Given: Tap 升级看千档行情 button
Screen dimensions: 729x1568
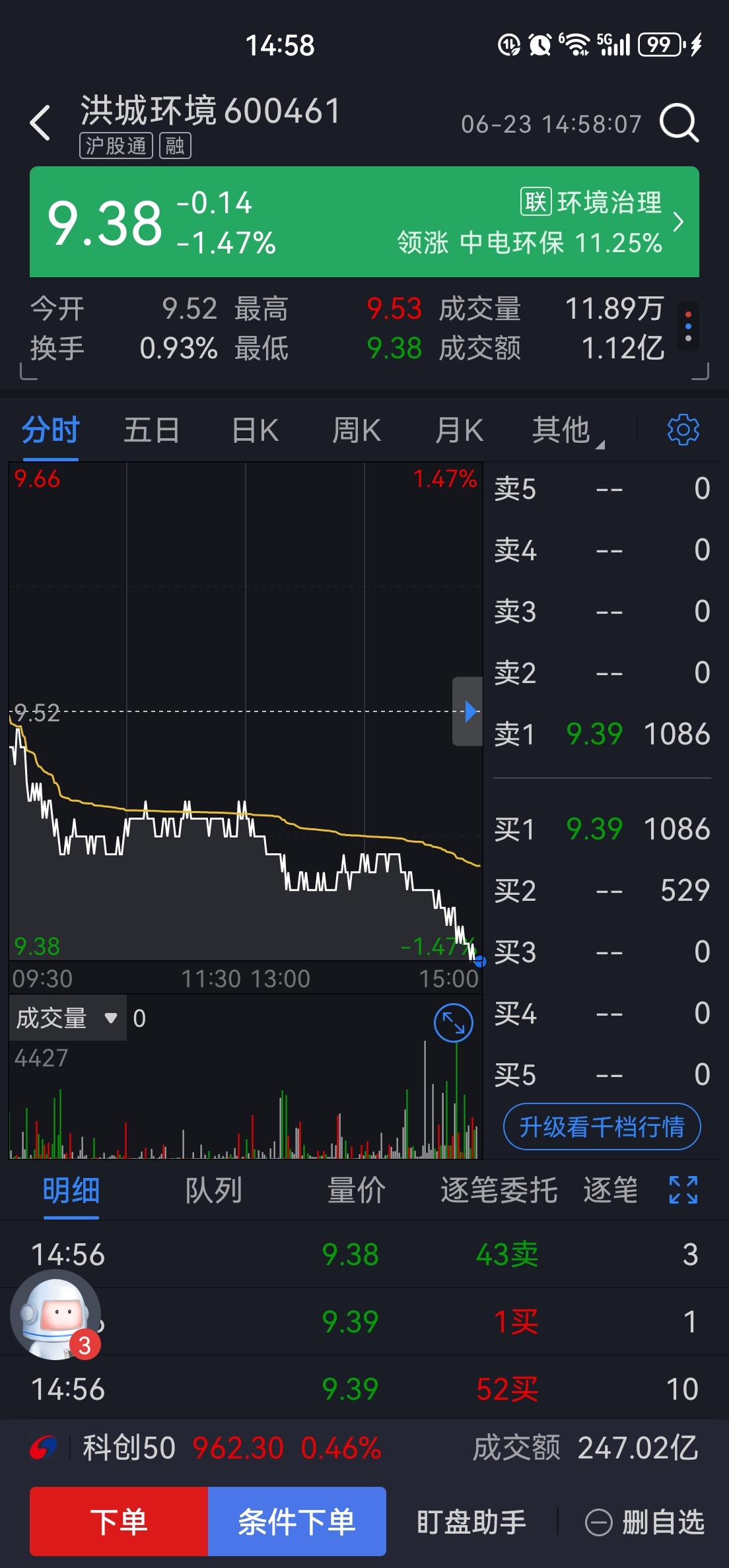Looking at the screenshot, I should tap(602, 1127).
